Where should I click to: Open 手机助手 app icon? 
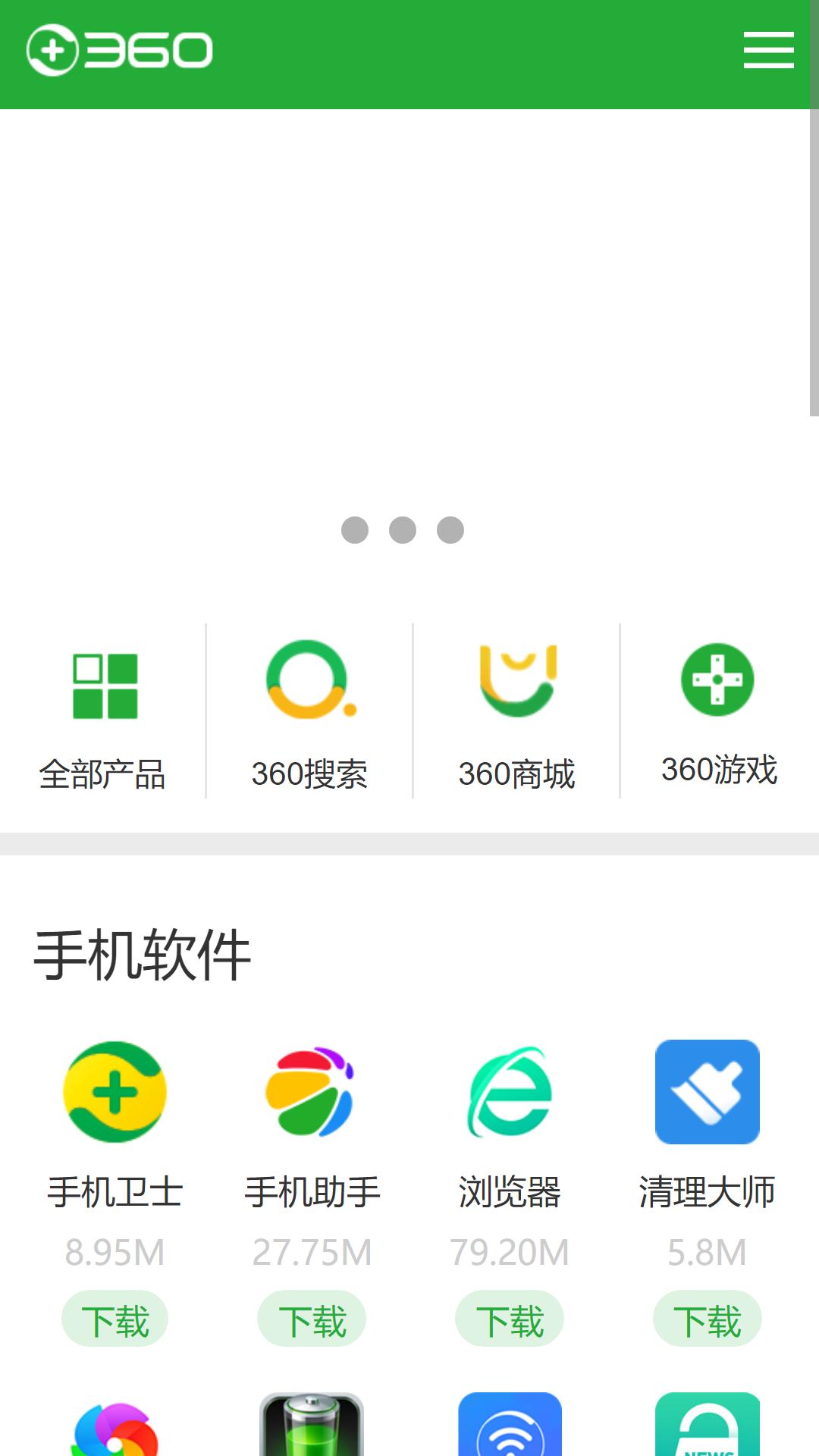point(310,1092)
